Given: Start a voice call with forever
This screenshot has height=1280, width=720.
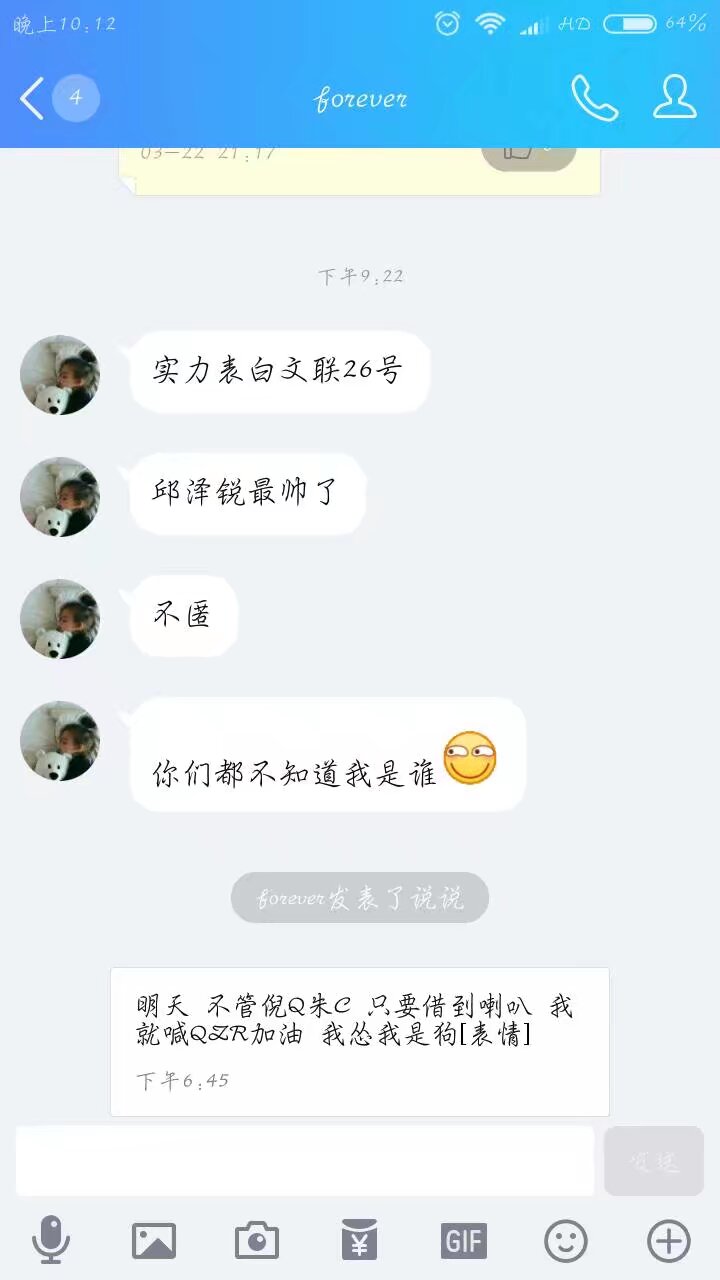Looking at the screenshot, I should click(594, 98).
